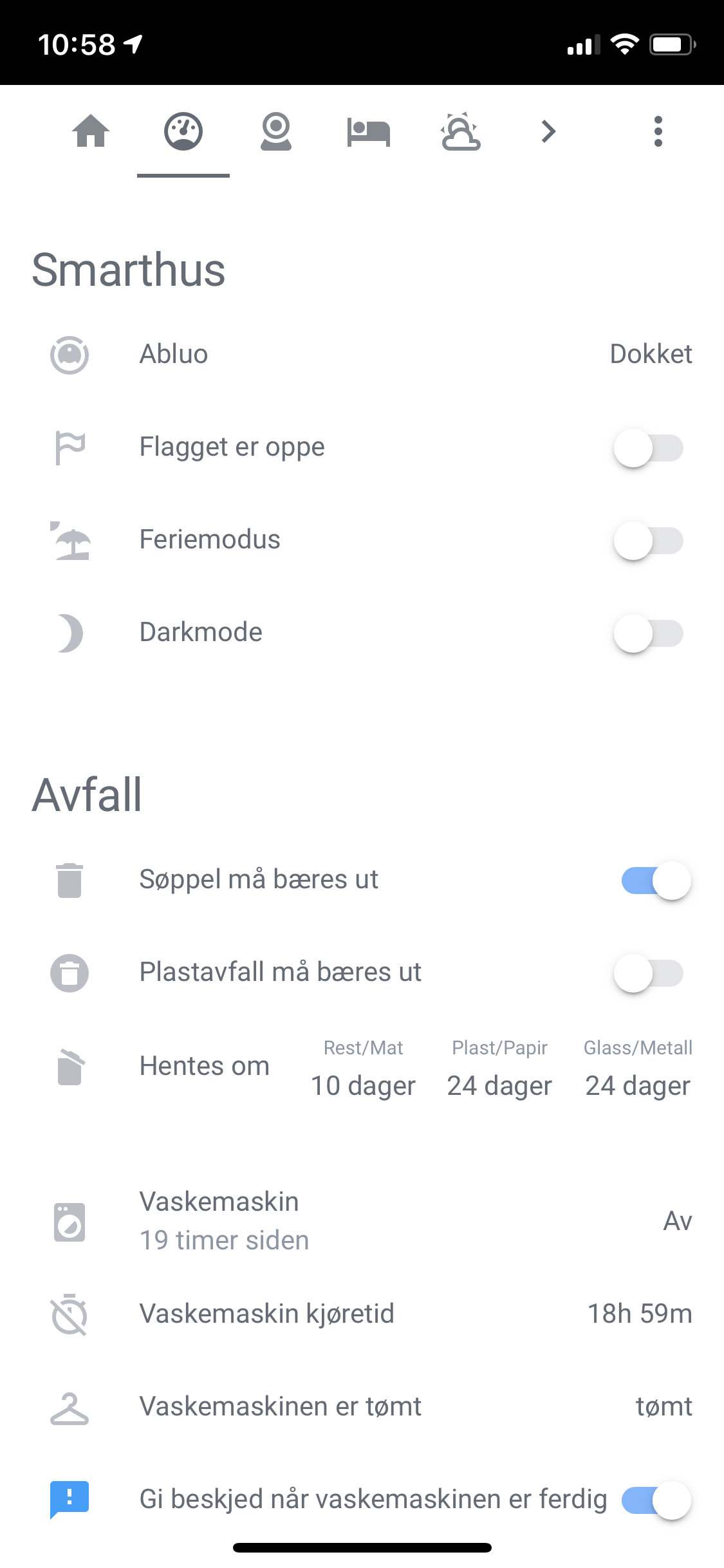Click the washing machine Vaskemaskin icon
The image size is (724, 1568).
69,1221
